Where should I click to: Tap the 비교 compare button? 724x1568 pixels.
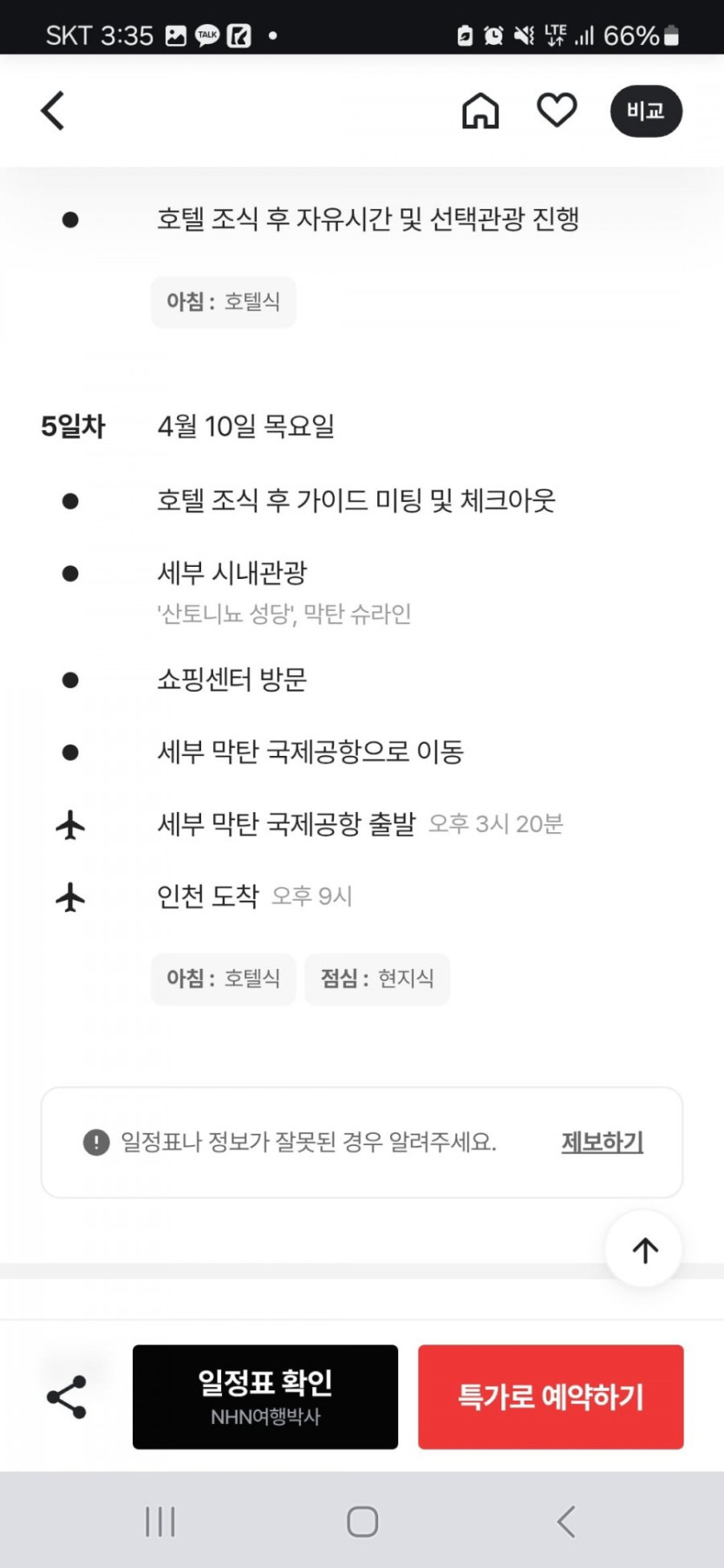tap(646, 111)
